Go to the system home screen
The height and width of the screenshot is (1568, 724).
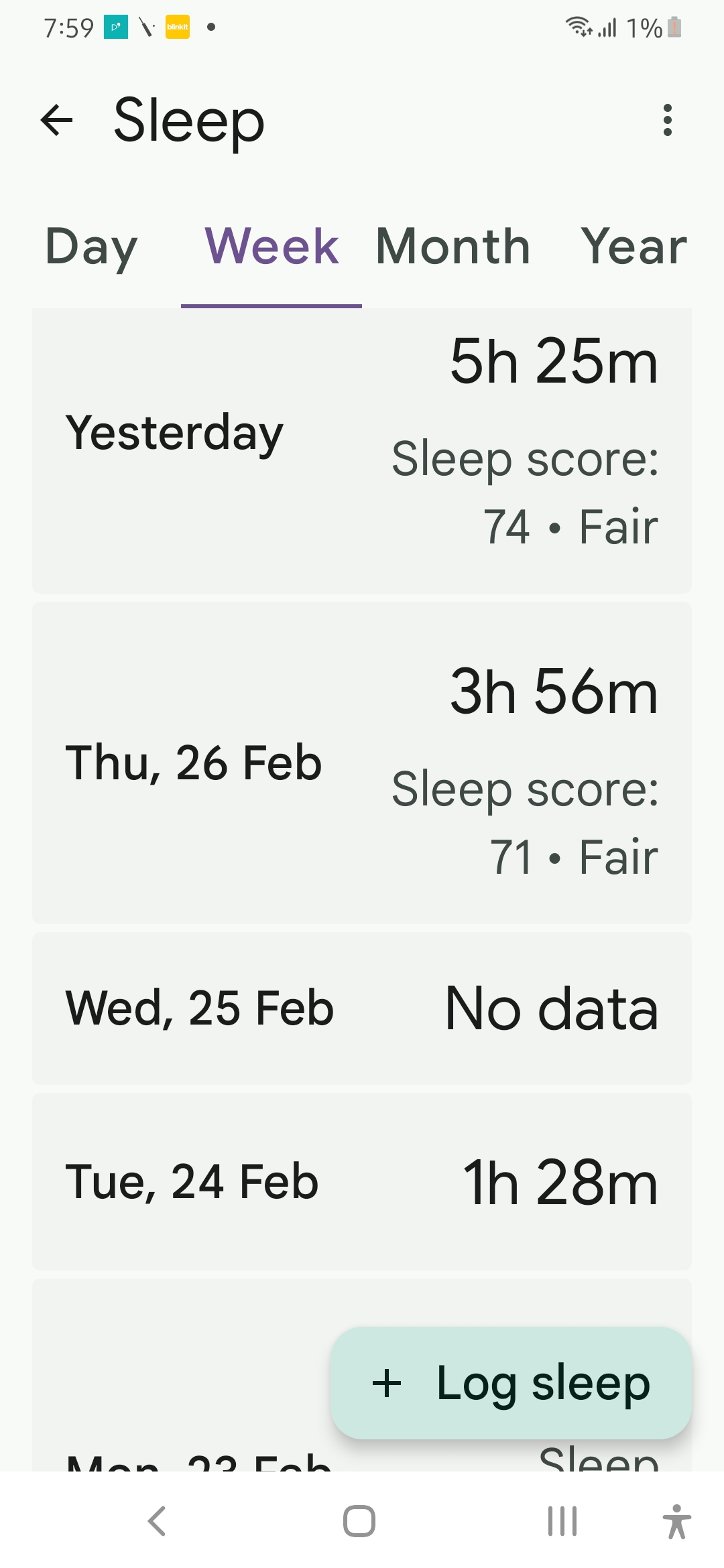[x=359, y=1520]
